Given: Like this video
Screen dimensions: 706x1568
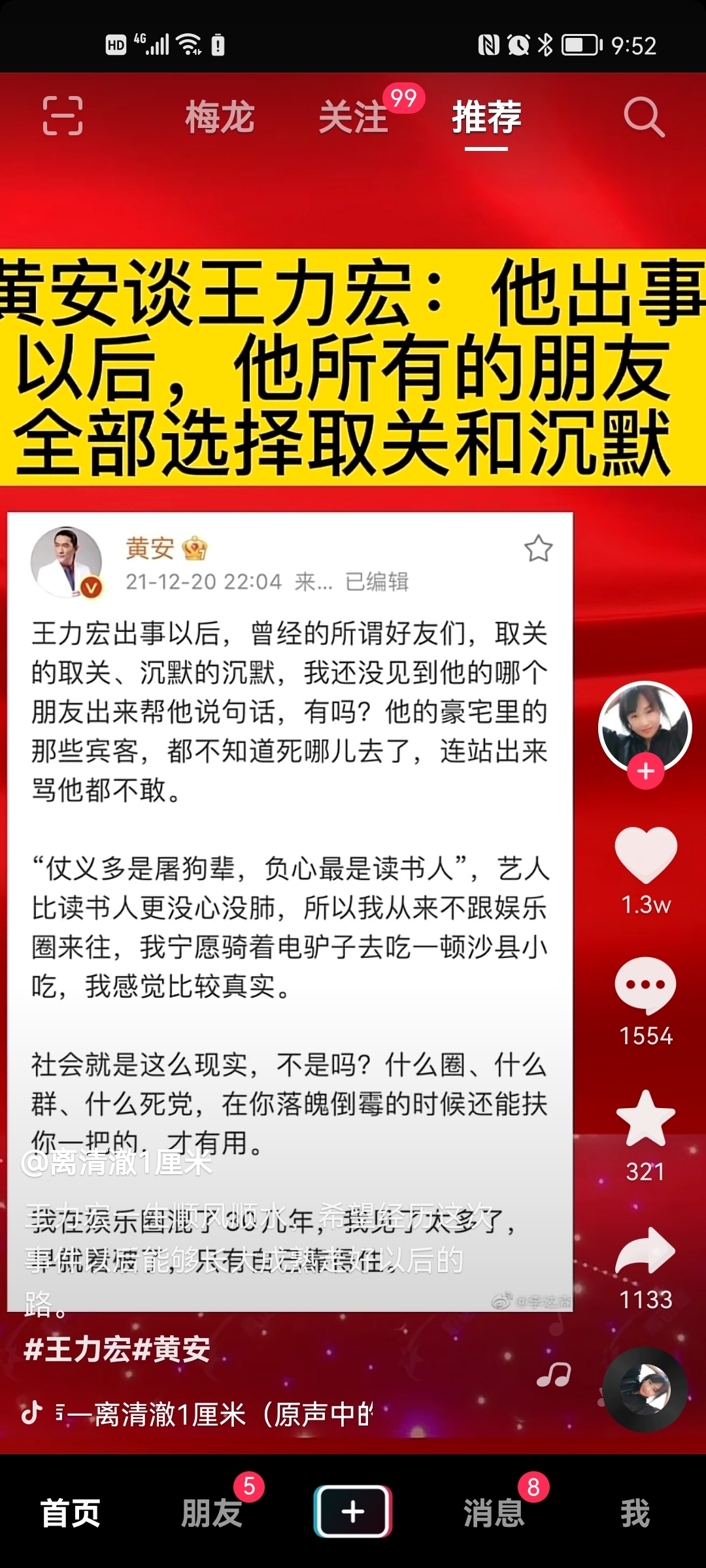Looking at the screenshot, I should (646, 855).
